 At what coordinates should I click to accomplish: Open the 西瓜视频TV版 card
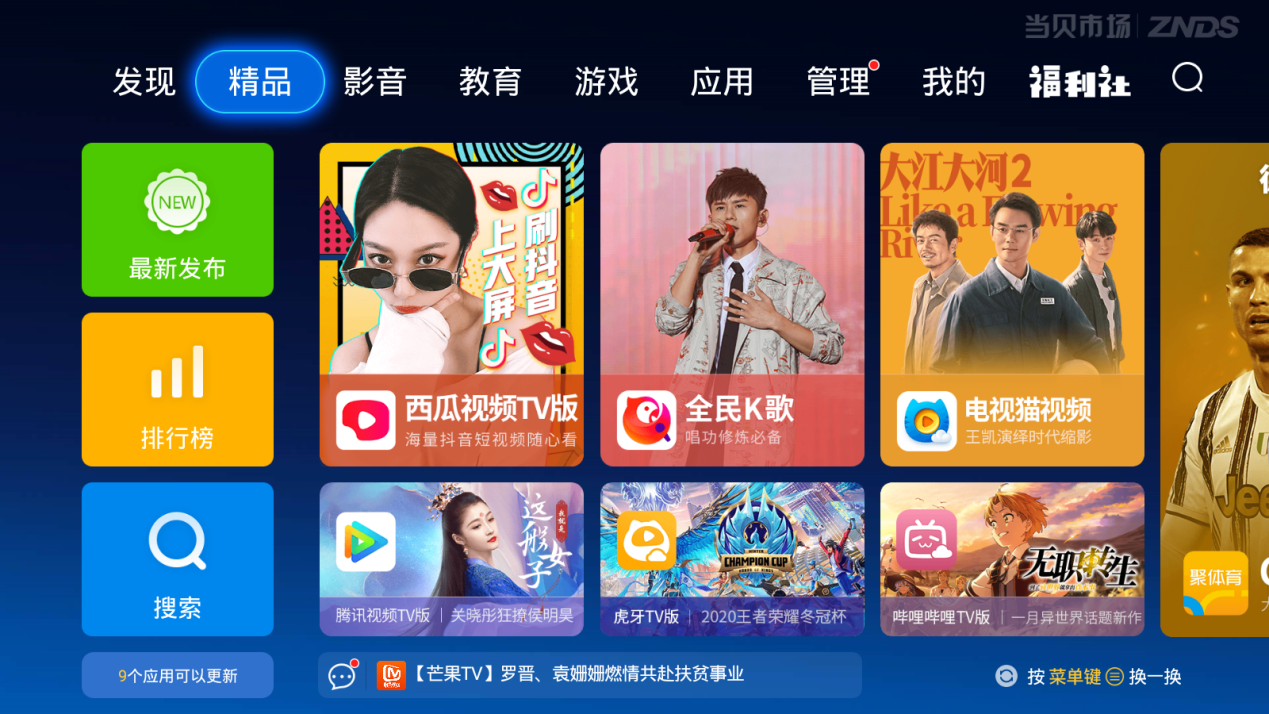pyautogui.click(x=451, y=304)
